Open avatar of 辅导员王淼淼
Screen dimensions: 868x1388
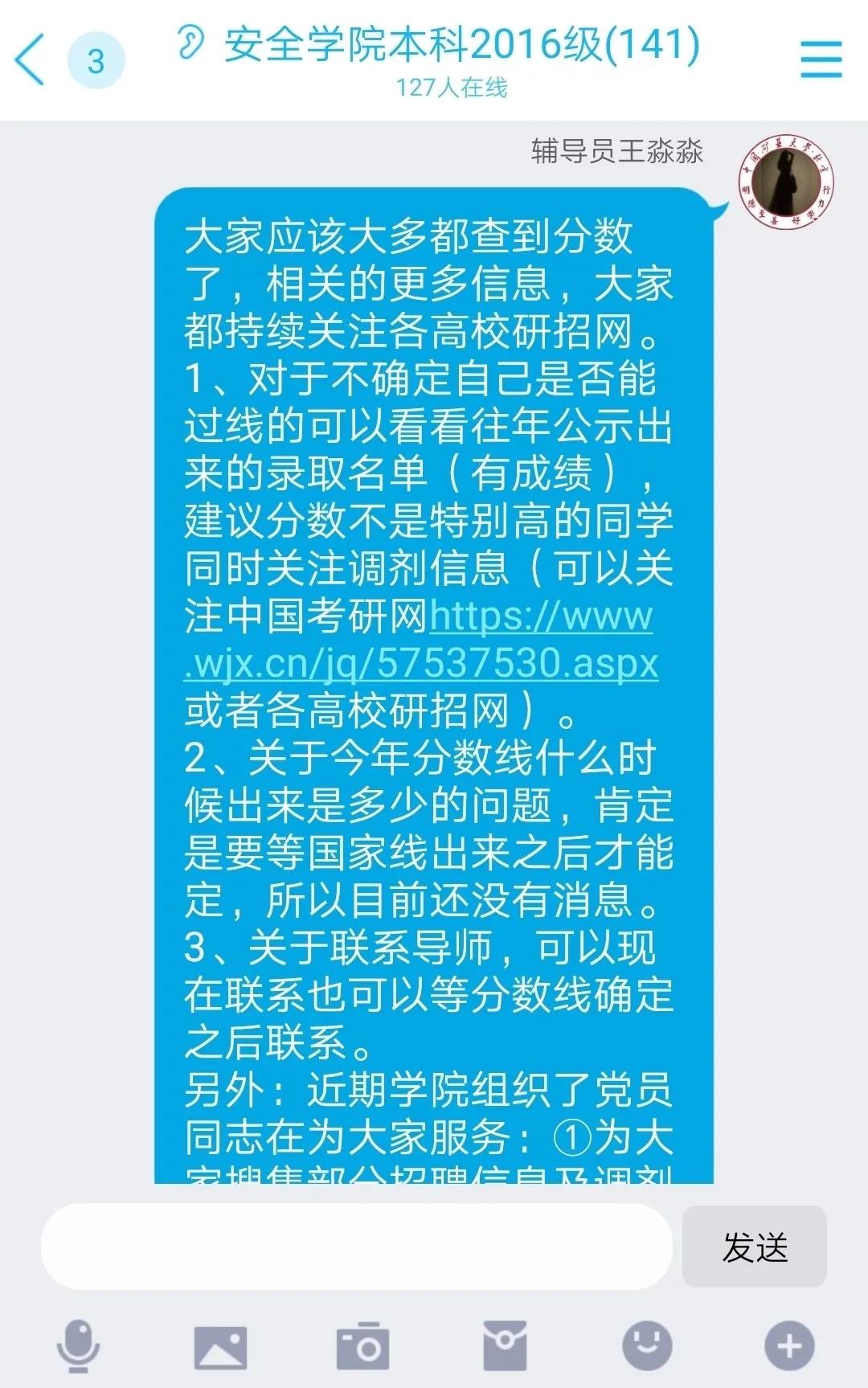click(786, 182)
